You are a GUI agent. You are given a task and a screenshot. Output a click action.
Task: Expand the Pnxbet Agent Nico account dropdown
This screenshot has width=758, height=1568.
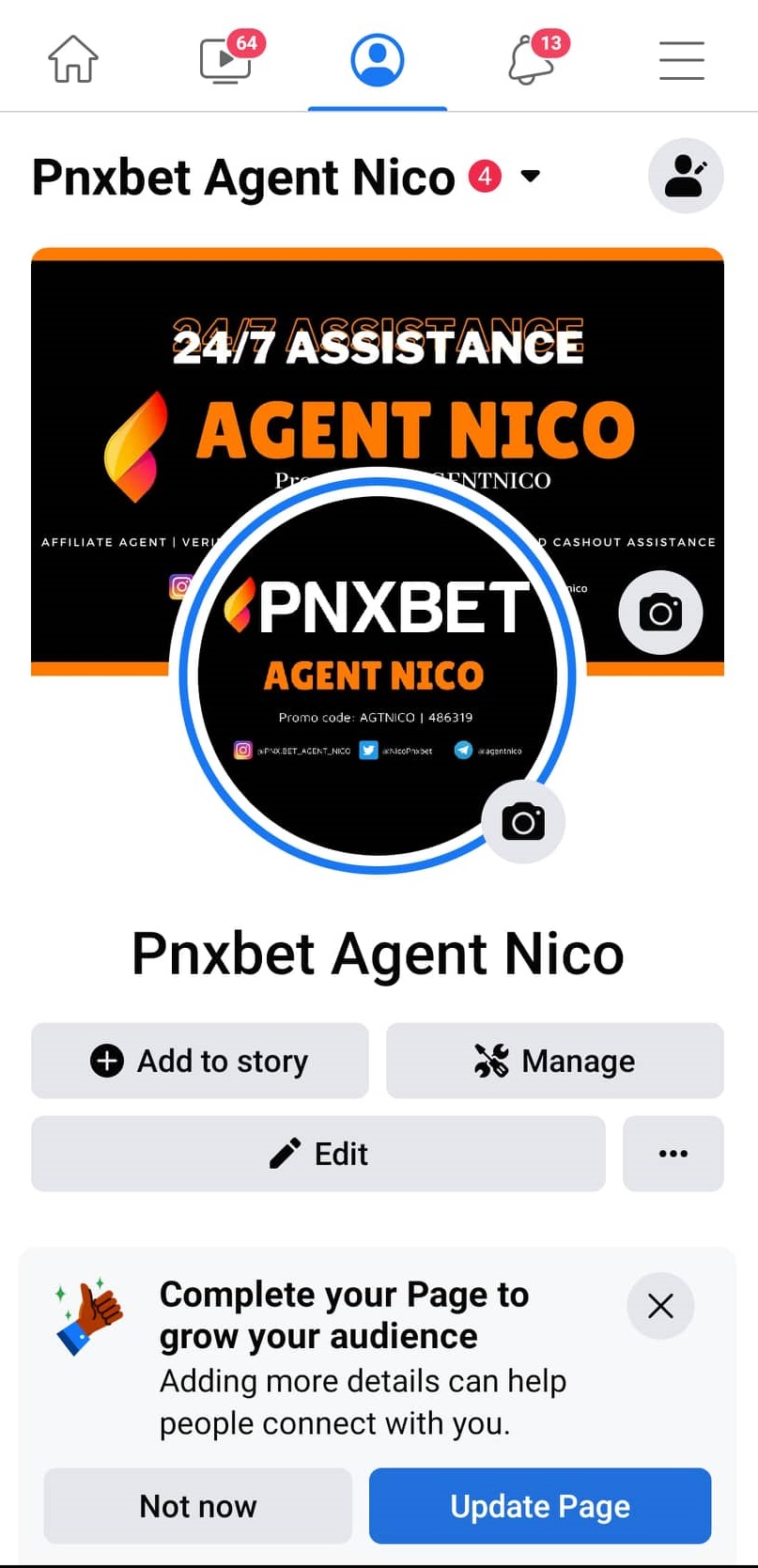coord(531,176)
